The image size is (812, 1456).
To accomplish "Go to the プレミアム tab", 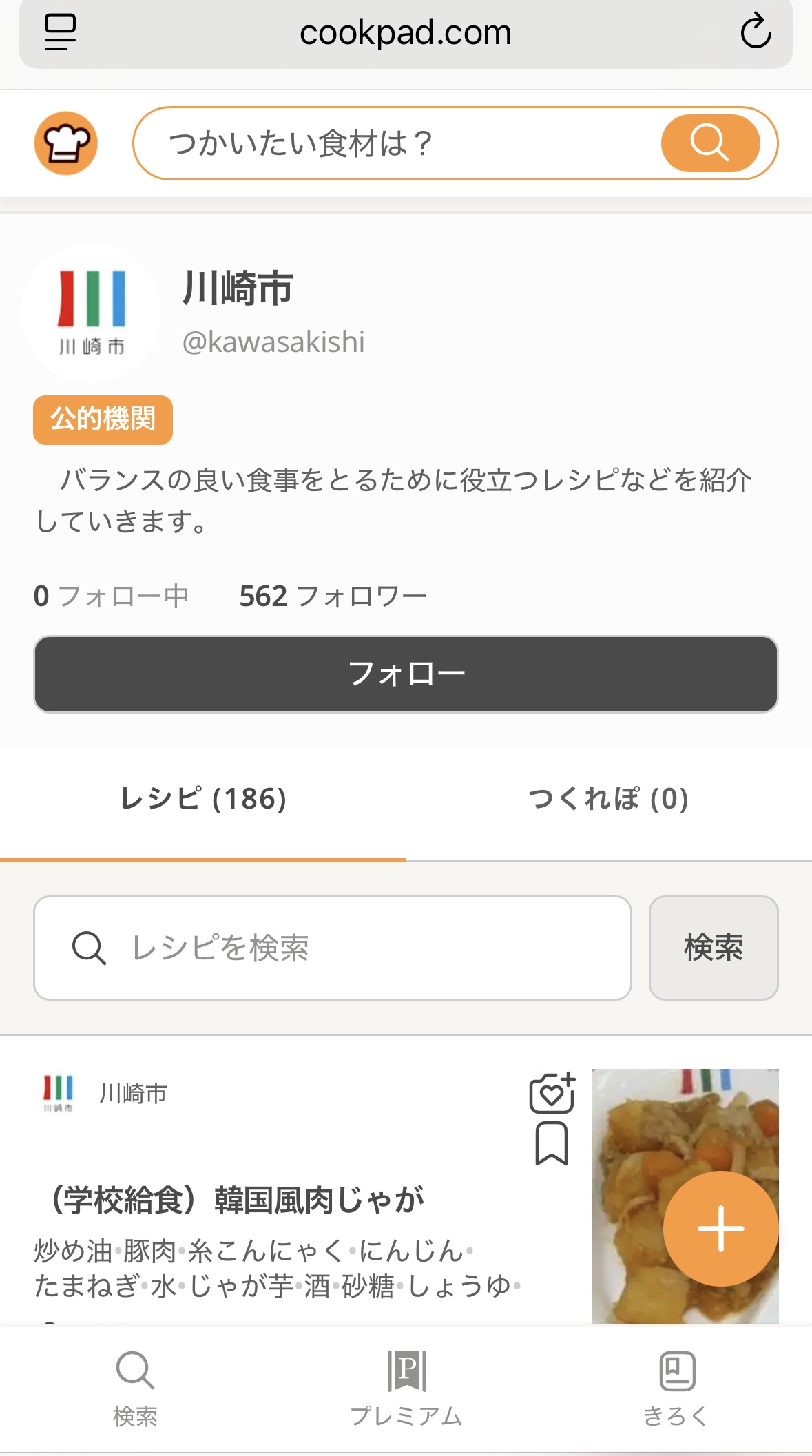I will [x=406, y=1387].
